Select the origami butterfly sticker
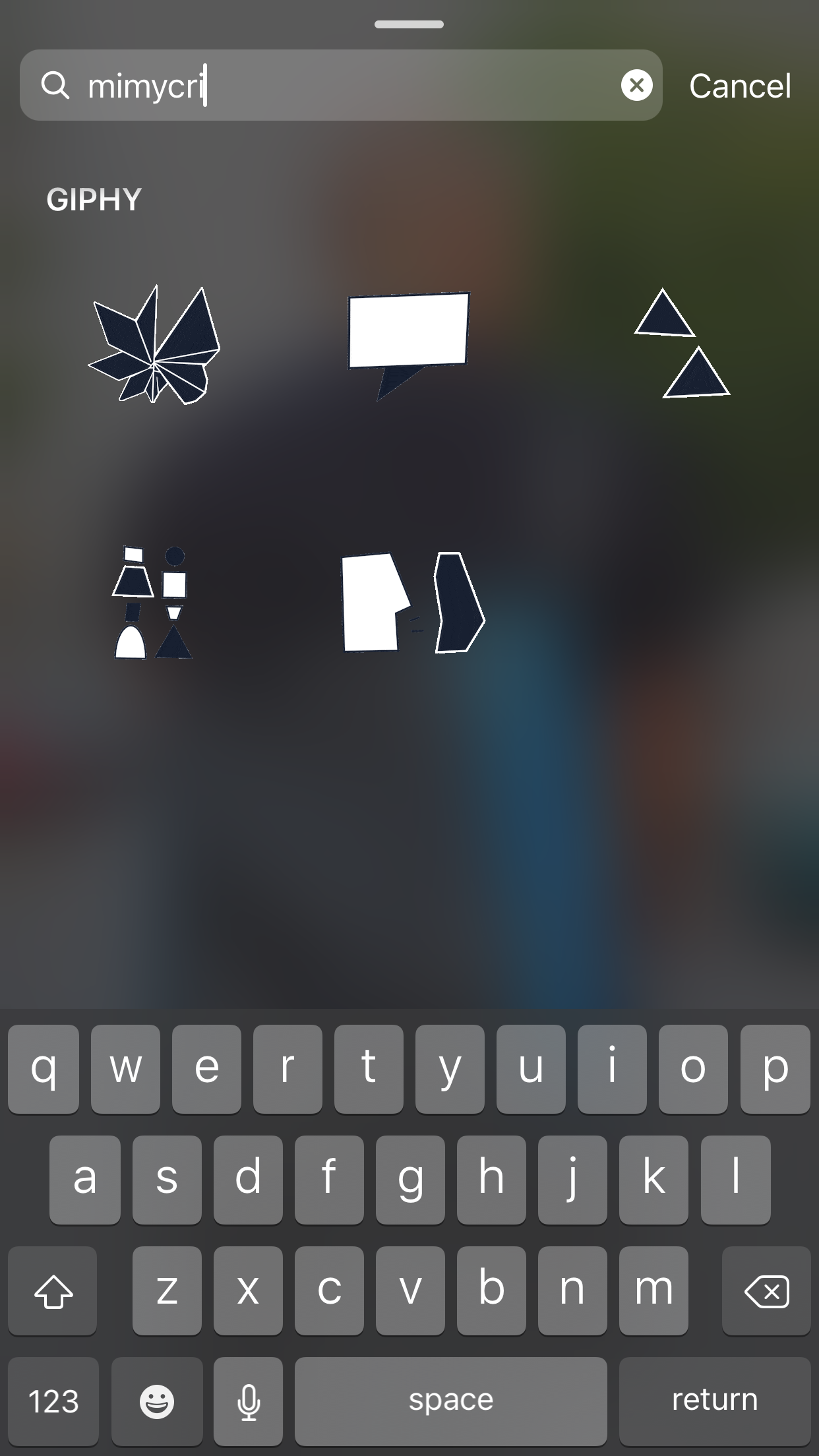The width and height of the screenshot is (819, 1456). 154,344
